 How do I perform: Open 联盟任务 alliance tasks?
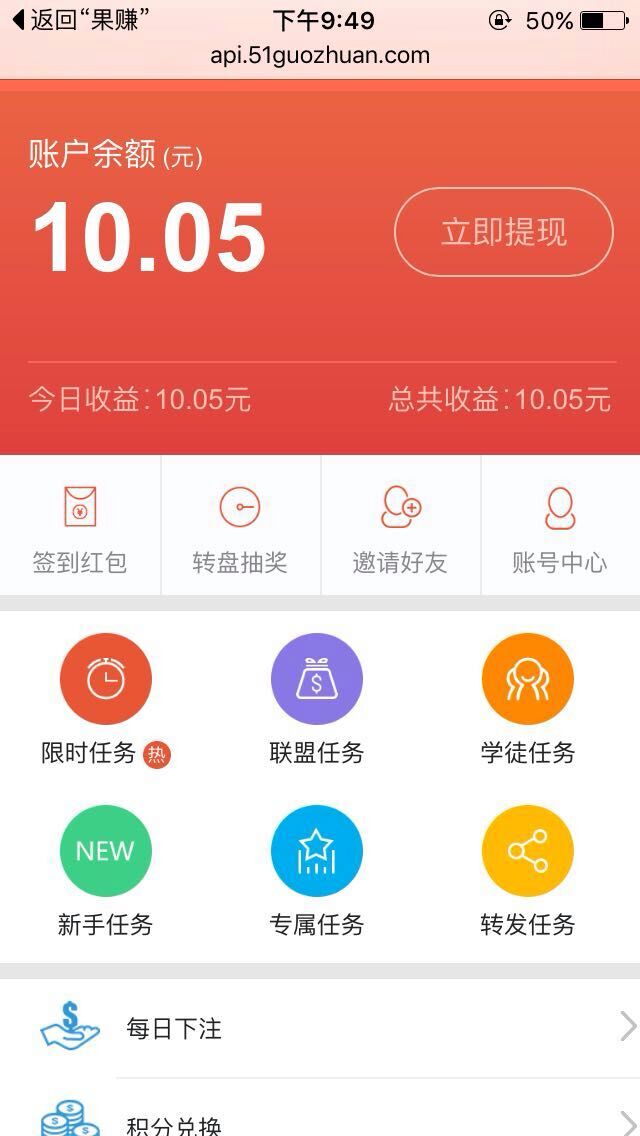point(317,700)
